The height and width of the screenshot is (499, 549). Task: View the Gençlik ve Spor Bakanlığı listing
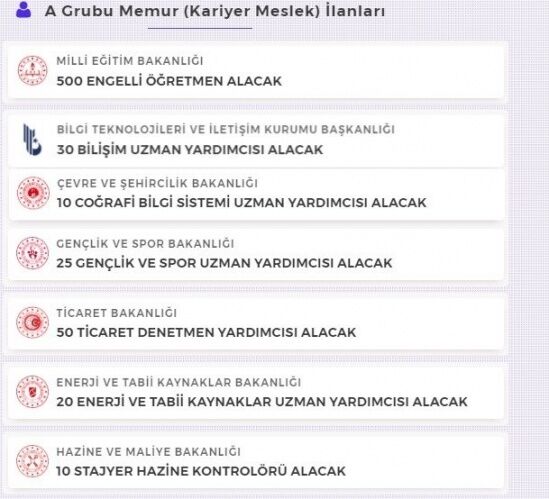pyautogui.click(x=256, y=254)
